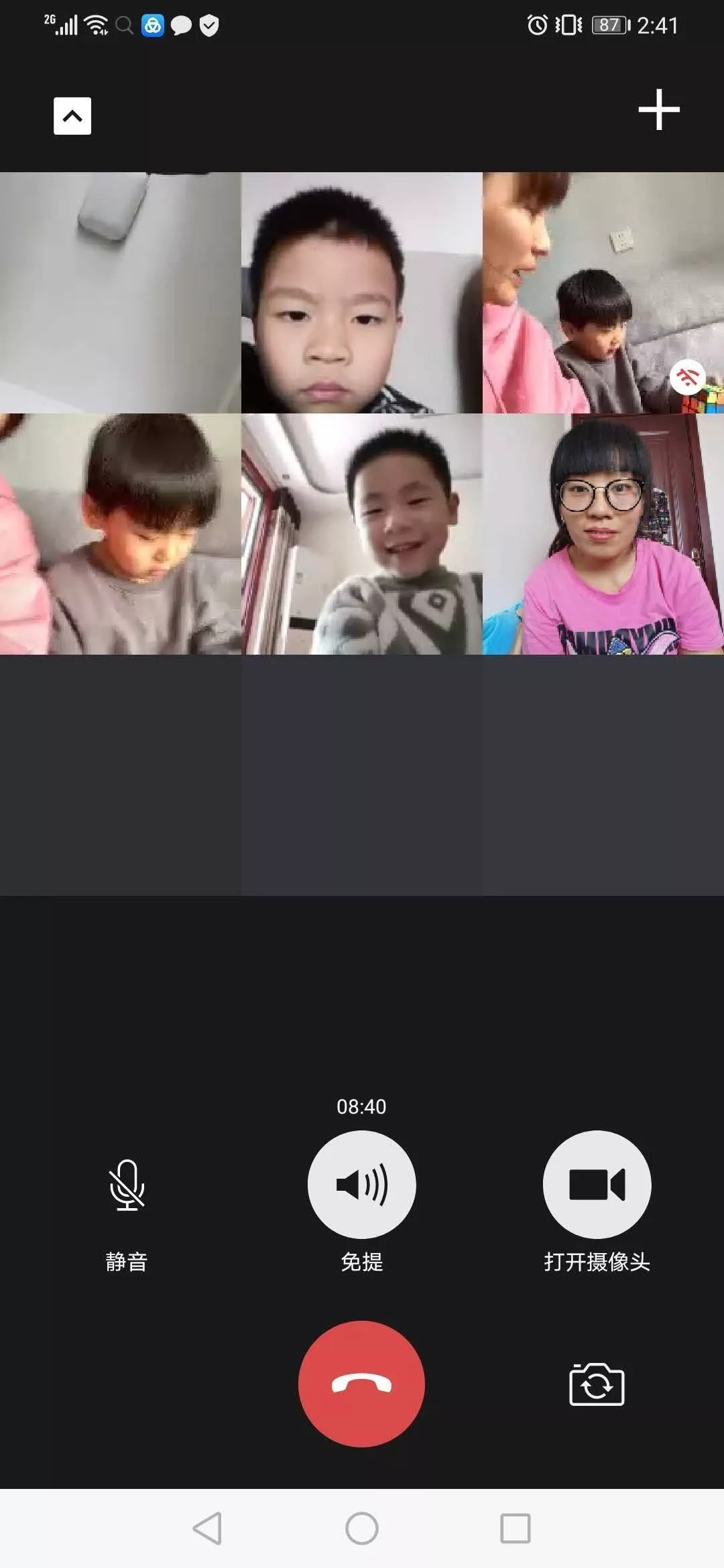Tap the system back button
This screenshot has height=1568, width=724.
tap(207, 1528)
